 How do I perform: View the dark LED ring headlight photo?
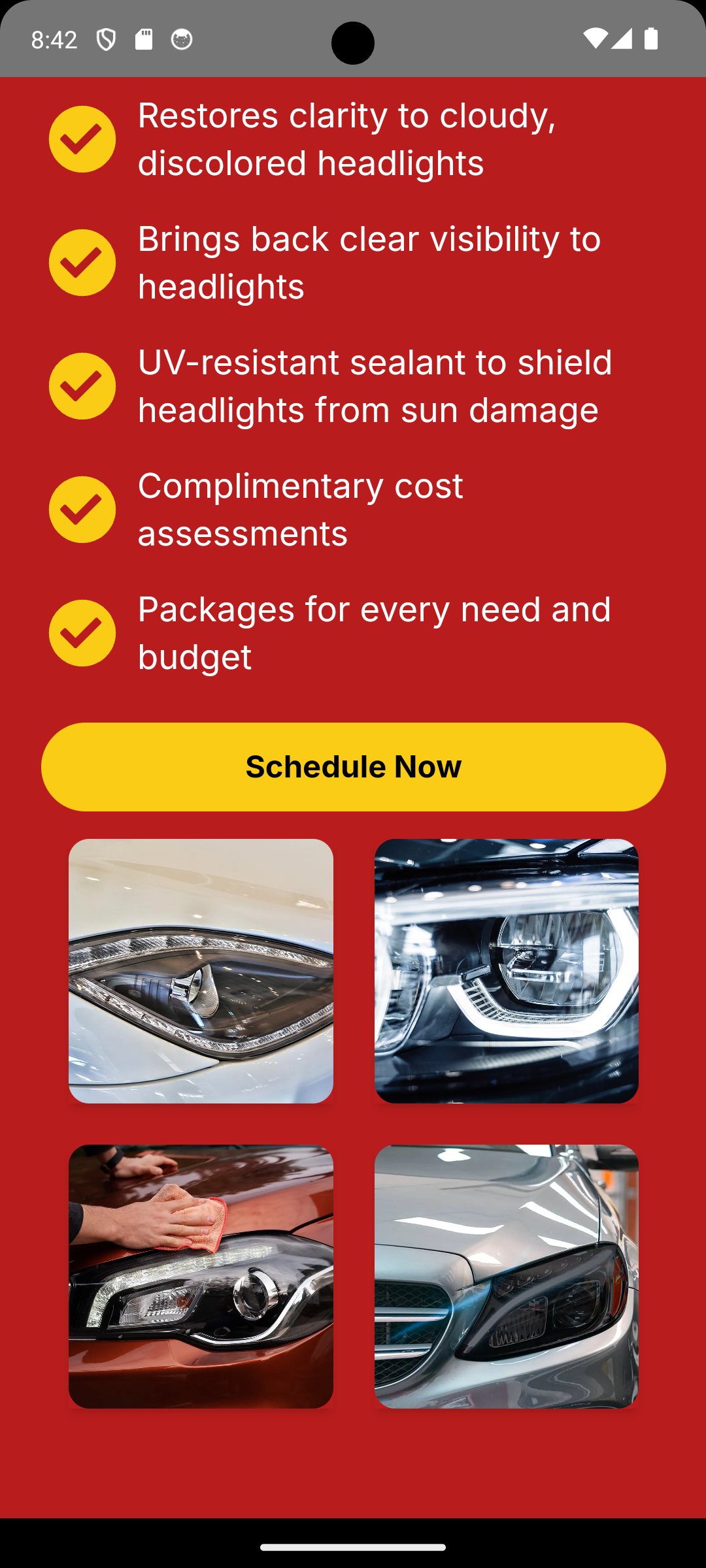pyautogui.click(x=507, y=971)
